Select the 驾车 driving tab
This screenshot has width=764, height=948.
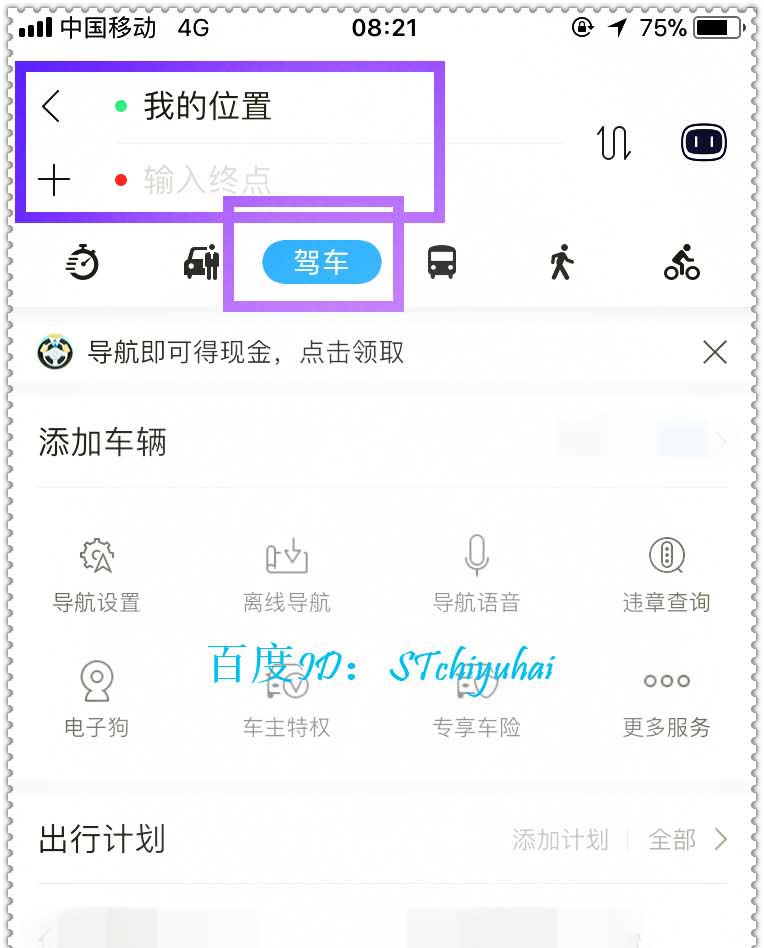click(x=321, y=263)
